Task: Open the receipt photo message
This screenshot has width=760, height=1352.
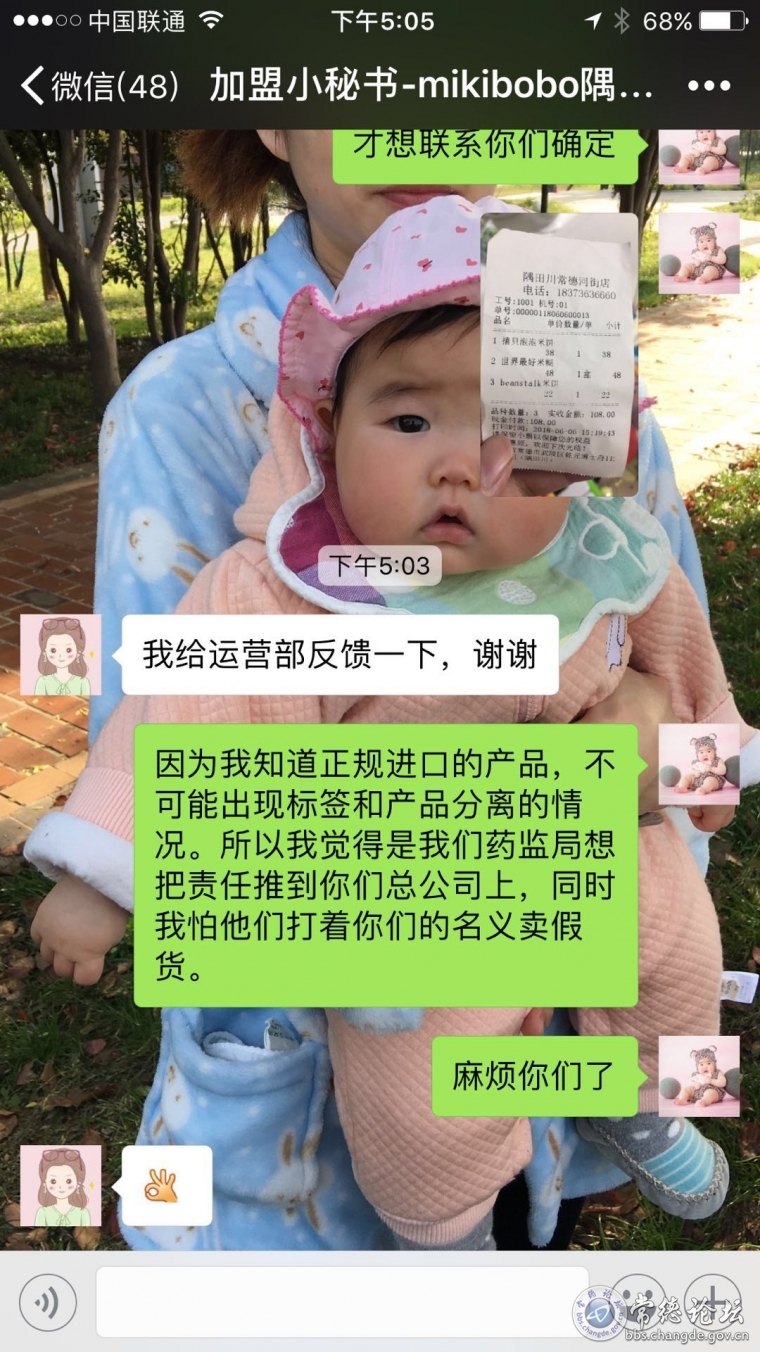Action: [x=558, y=355]
